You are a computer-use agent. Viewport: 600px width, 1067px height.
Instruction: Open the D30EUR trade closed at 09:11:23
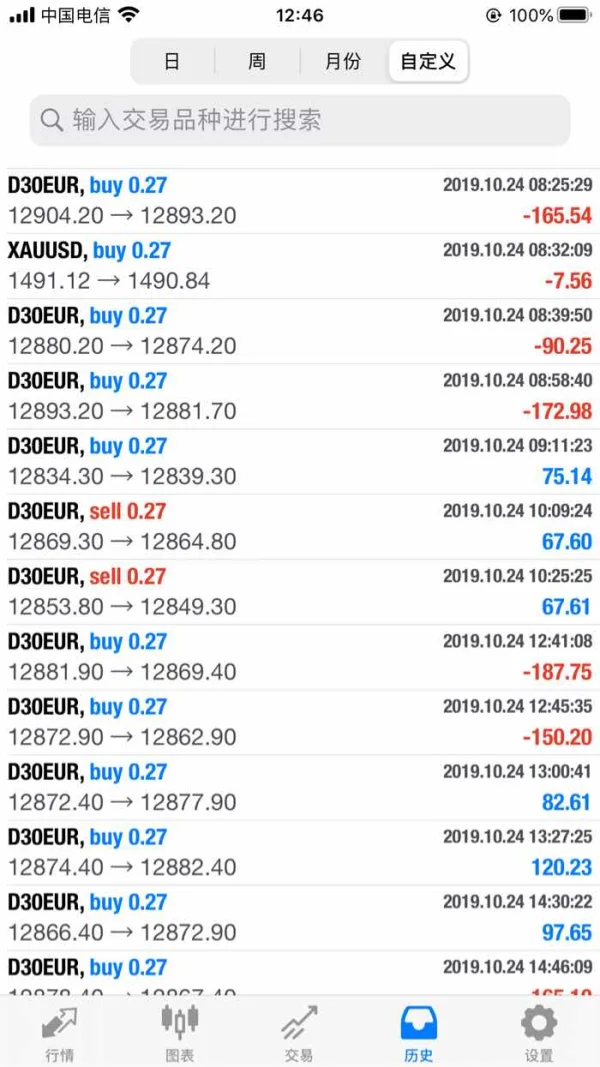tap(300, 462)
